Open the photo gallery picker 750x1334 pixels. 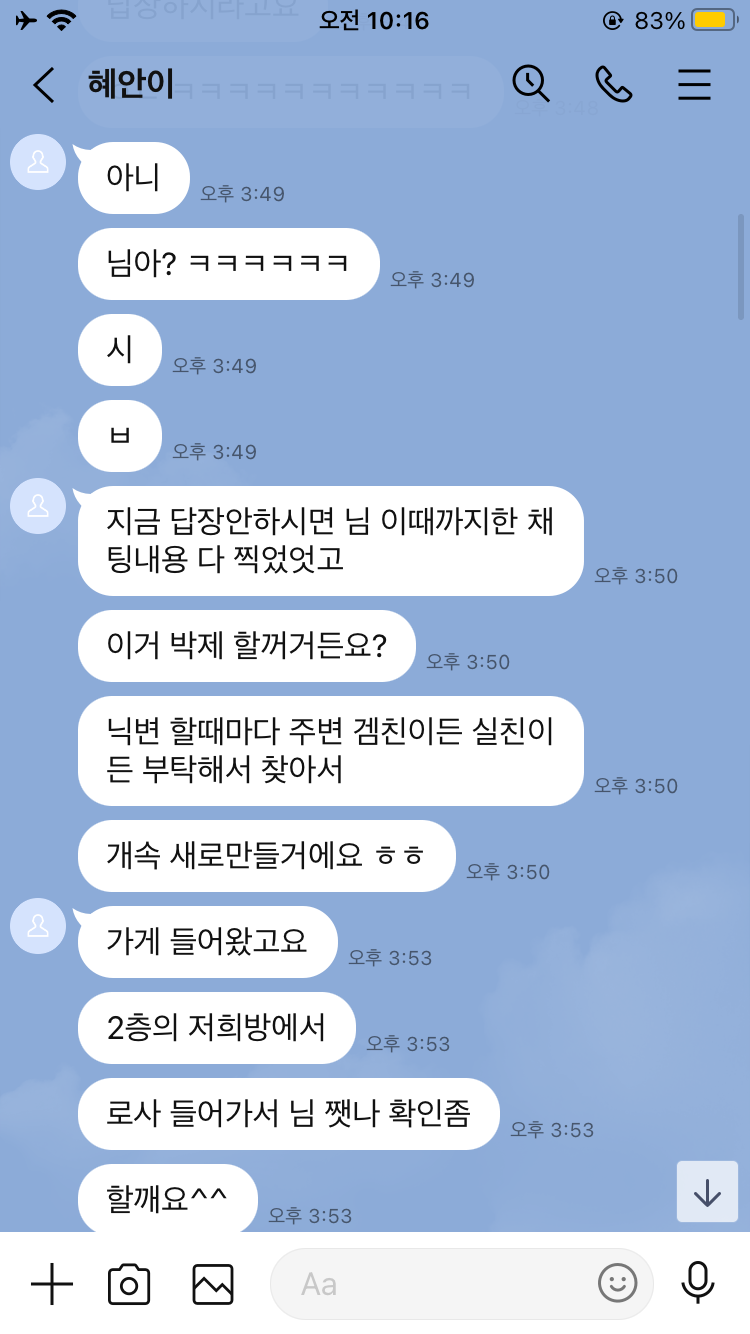[213, 1283]
